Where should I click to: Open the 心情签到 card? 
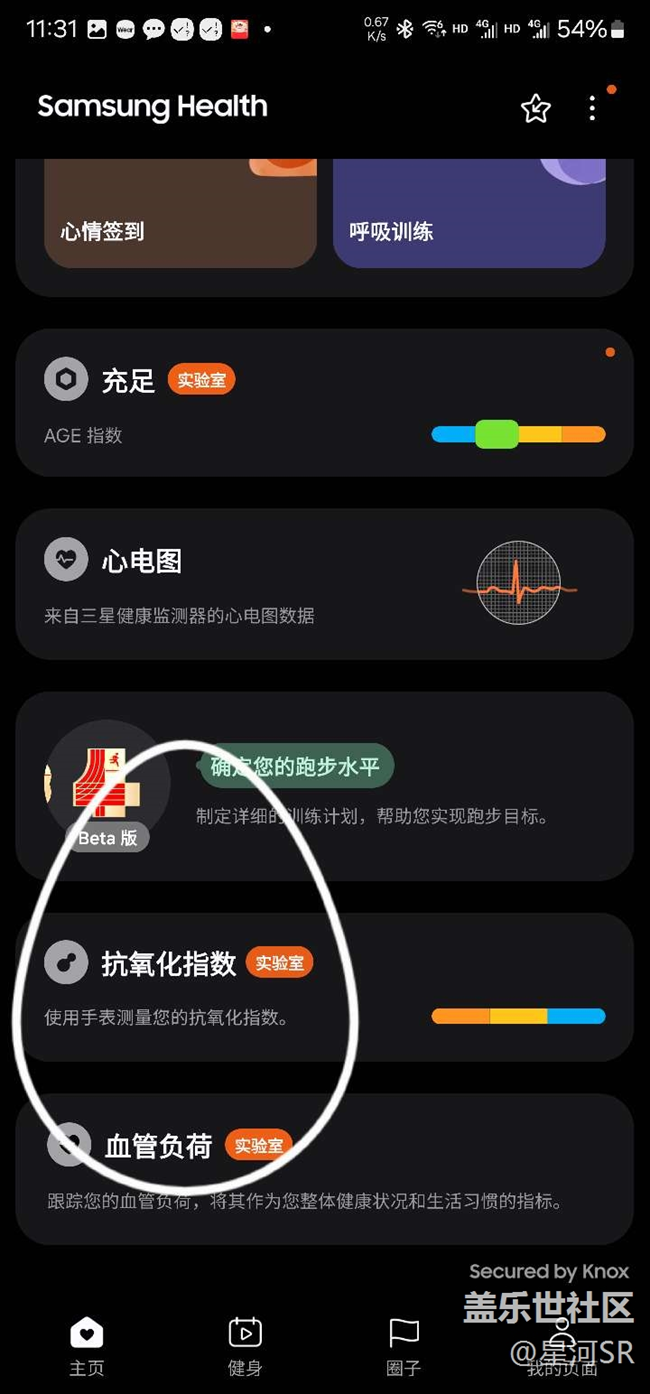coord(180,215)
